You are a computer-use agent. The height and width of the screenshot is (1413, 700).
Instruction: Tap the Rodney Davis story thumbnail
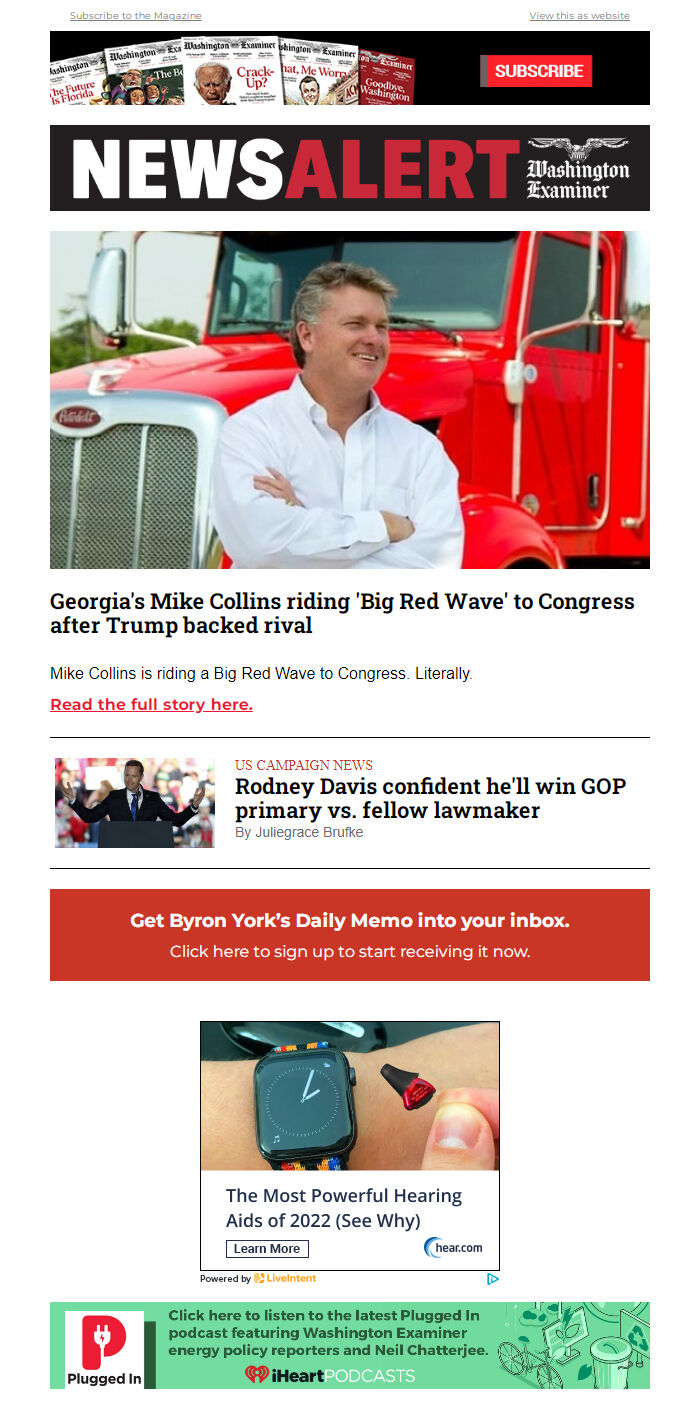click(135, 803)
